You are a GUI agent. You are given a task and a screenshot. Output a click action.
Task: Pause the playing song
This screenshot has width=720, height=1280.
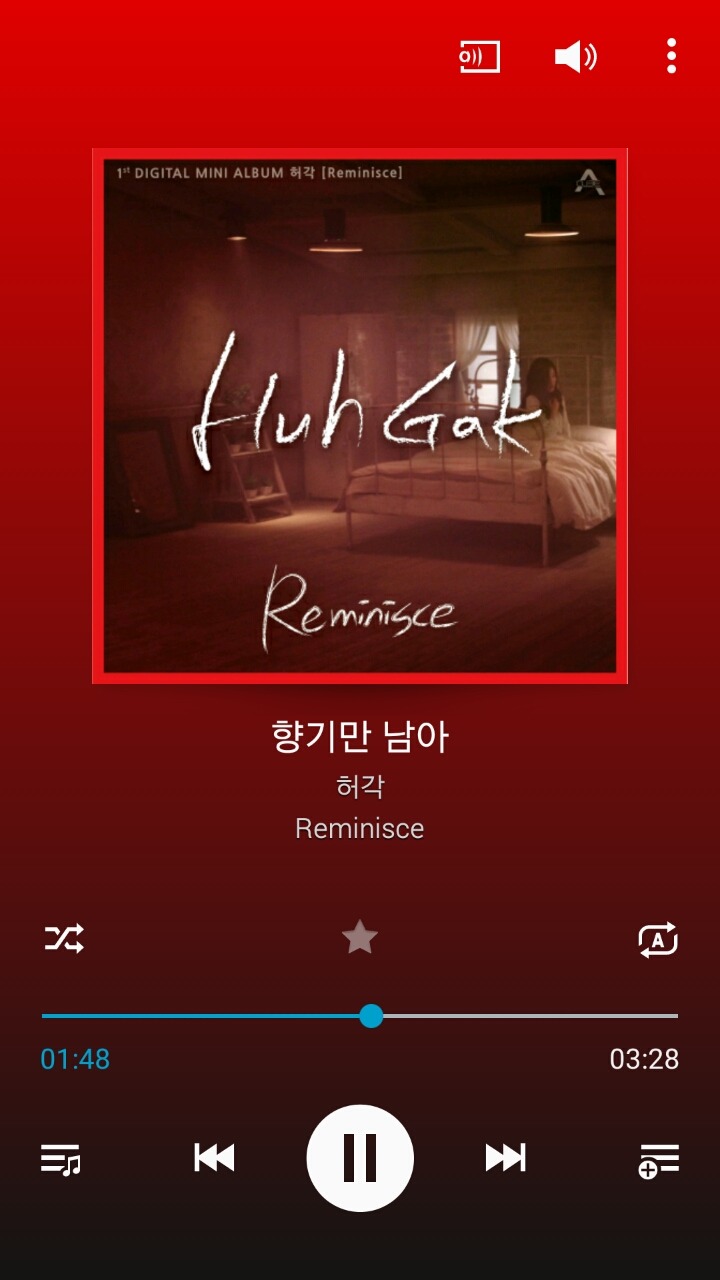[360, 1158]
